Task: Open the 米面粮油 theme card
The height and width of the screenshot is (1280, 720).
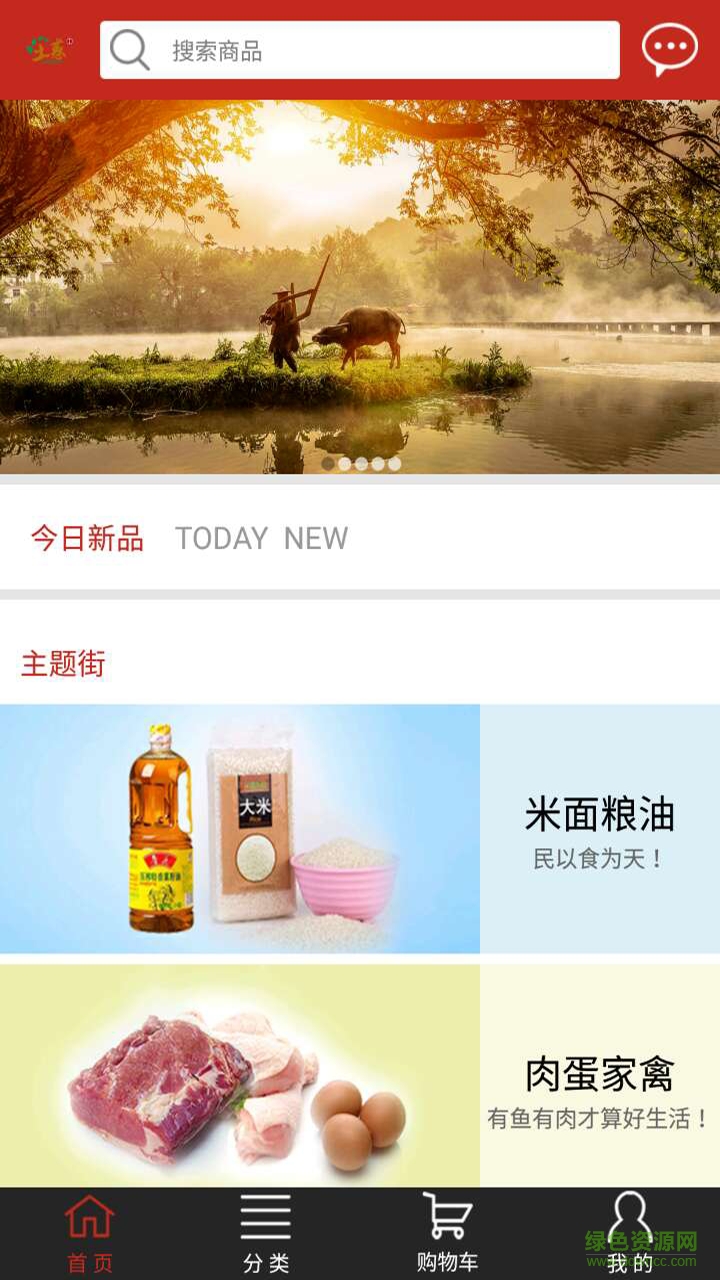Action: pyautogui.click(x=360, y=829)
